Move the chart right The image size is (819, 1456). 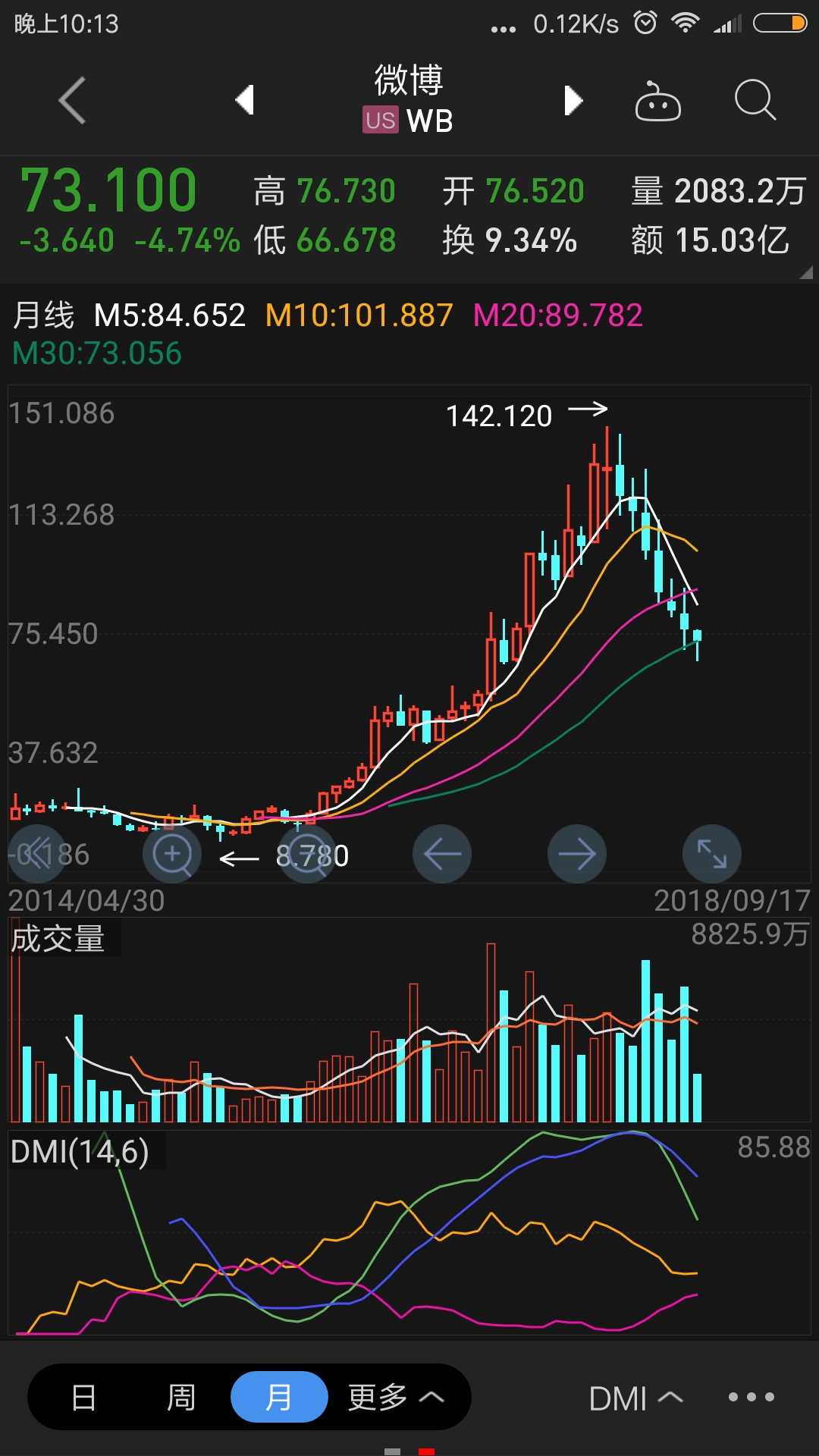577,855
